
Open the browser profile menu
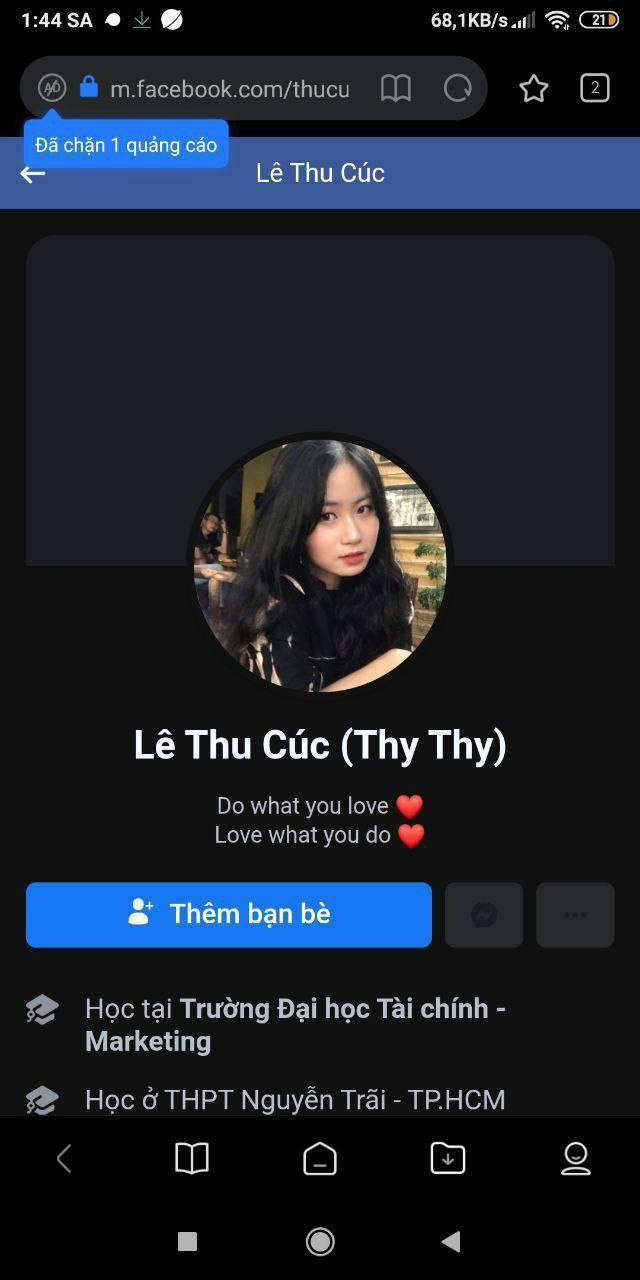pos(576,1158)
